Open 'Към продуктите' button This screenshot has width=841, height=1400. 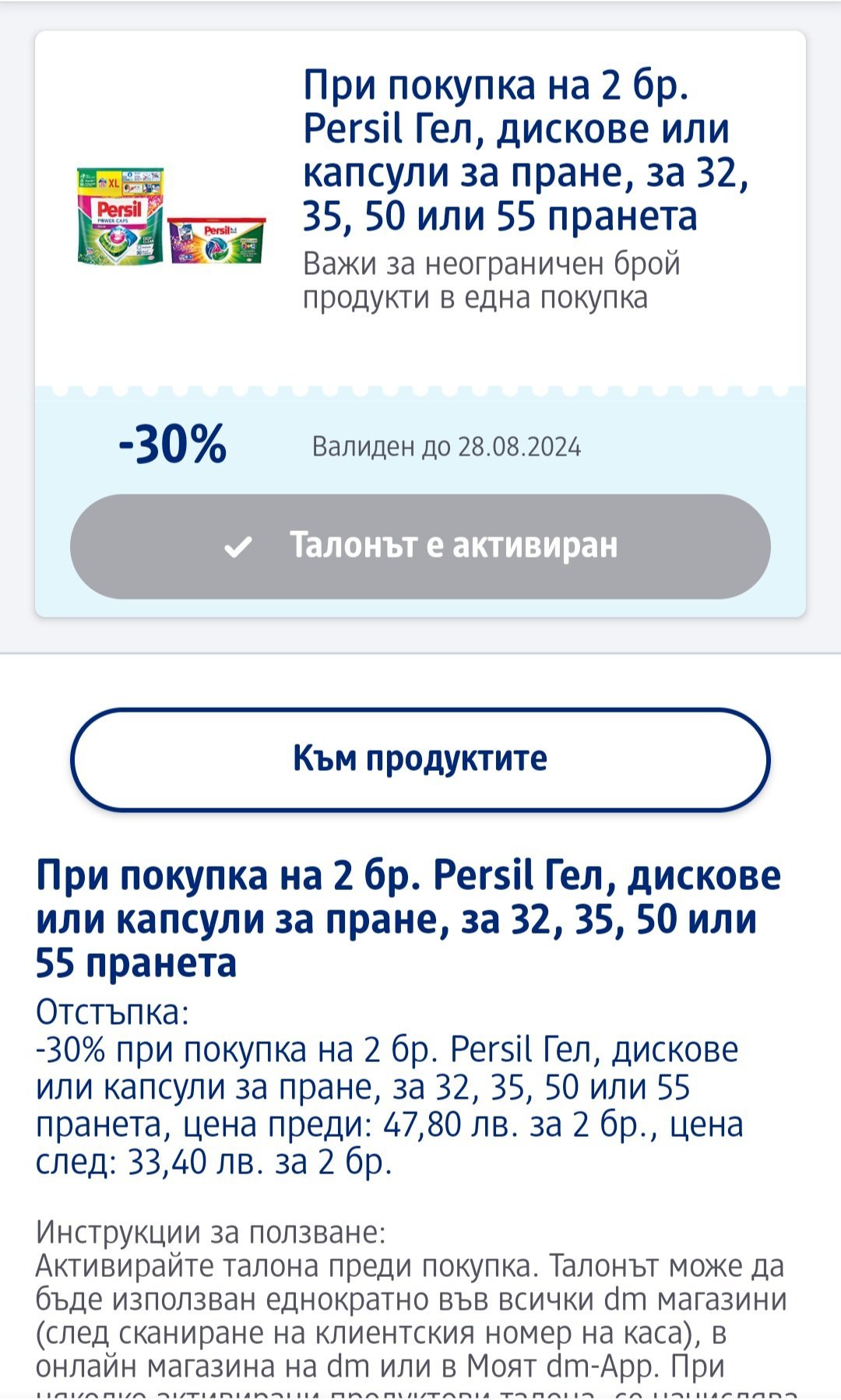pyautogui.click(x=420, y=759)
